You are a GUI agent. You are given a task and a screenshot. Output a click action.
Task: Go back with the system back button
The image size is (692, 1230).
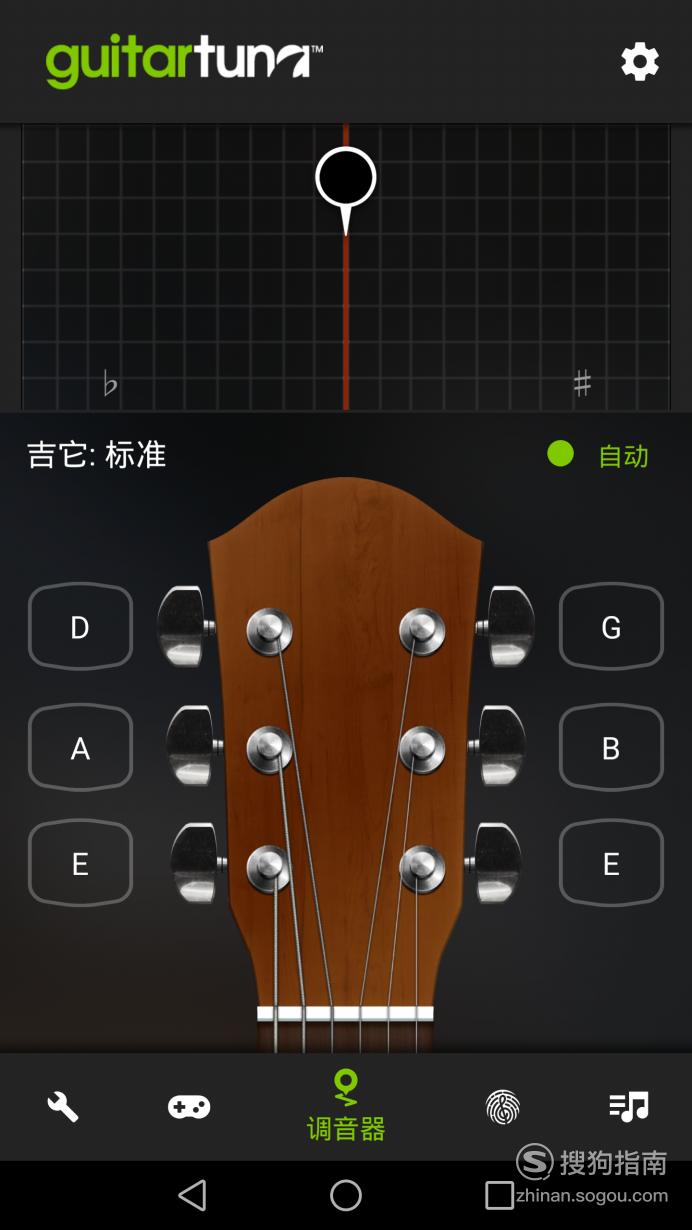click(x=192, y=1194)
